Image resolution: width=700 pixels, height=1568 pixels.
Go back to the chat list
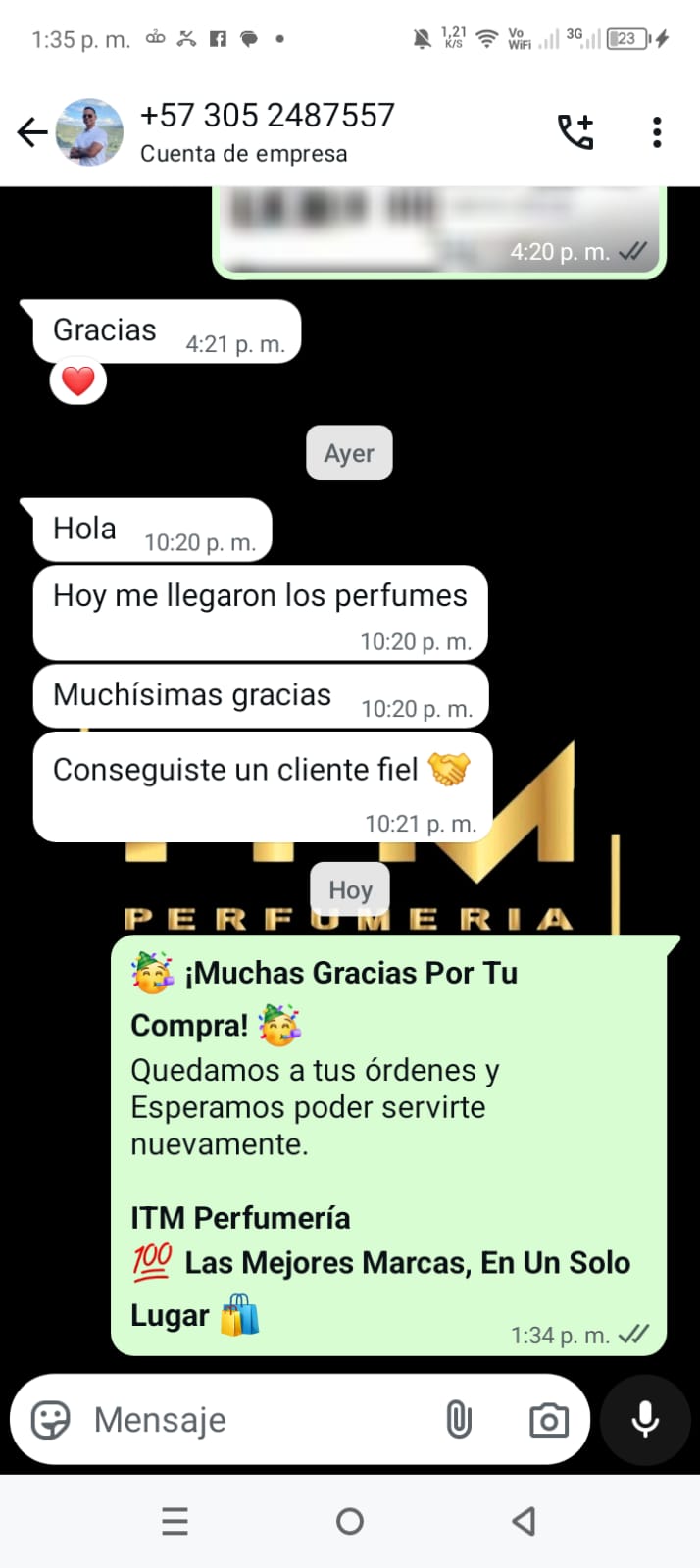point(32,132)
